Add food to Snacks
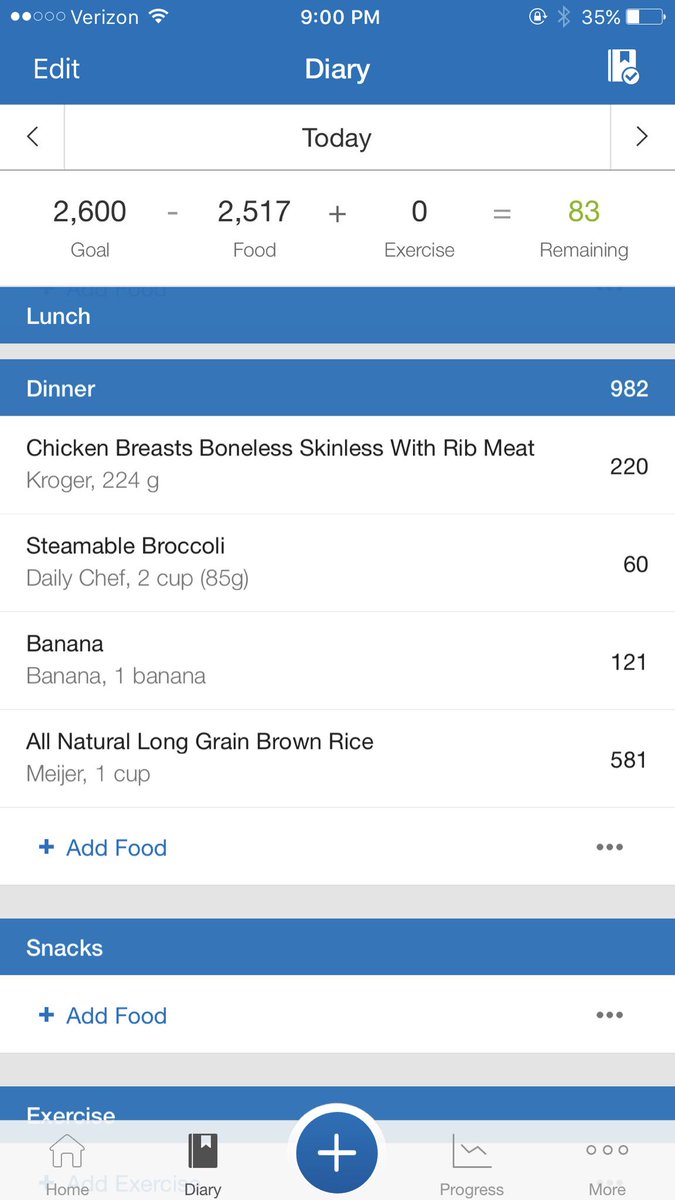 (x=103, y=1016)
